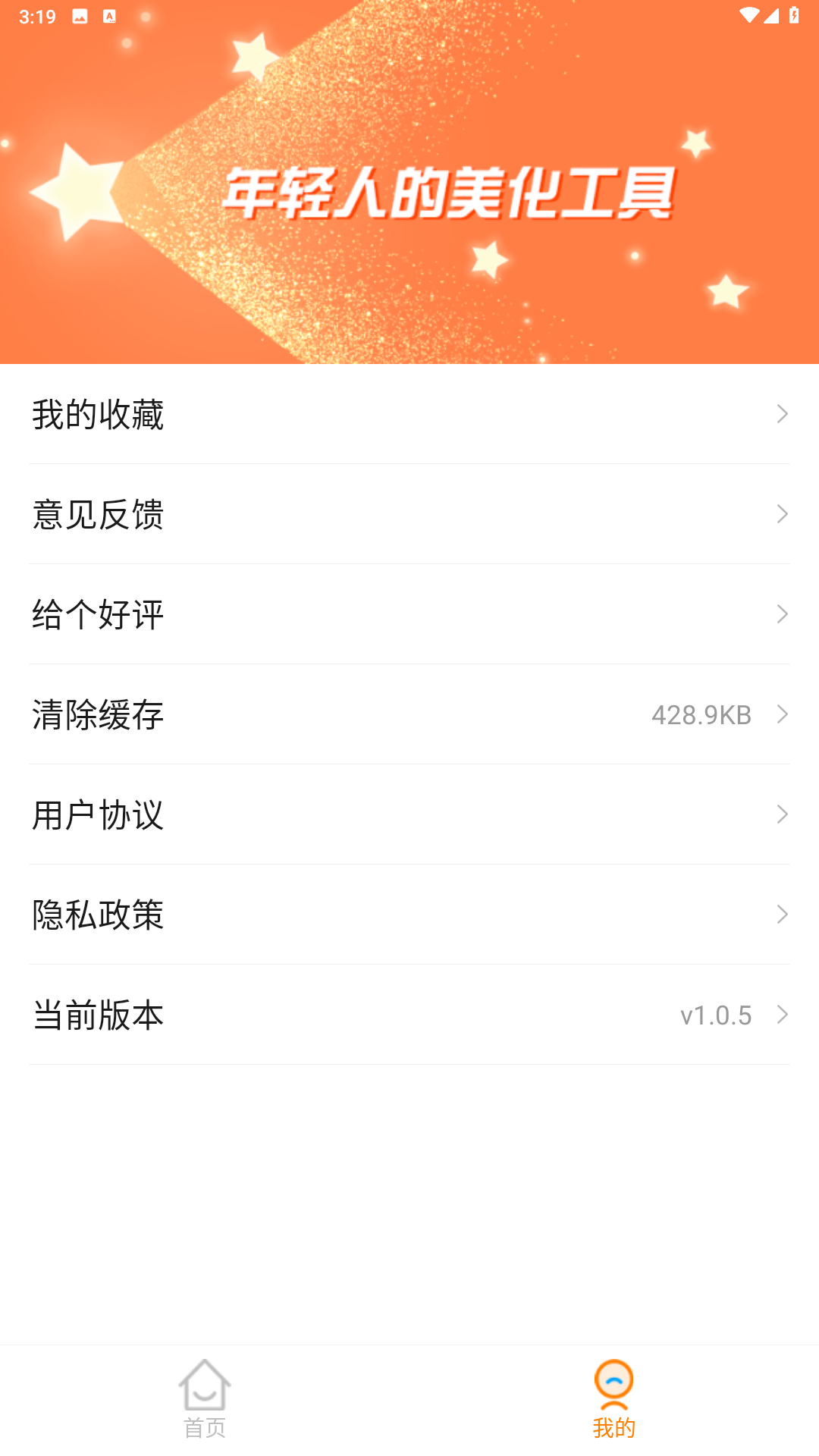Expand the 清除缓存 row chevron
The image size is (819, 1456).
point(783,714)
